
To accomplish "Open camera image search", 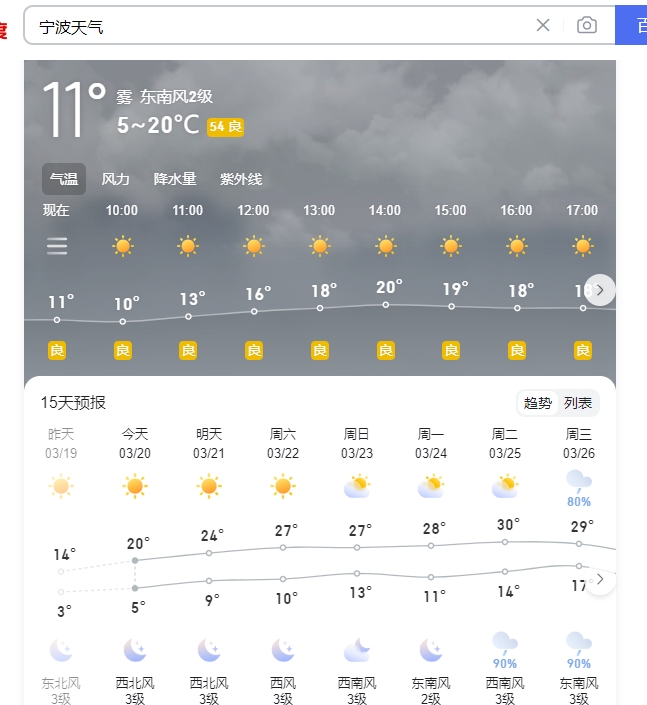I will pos(587,25).
